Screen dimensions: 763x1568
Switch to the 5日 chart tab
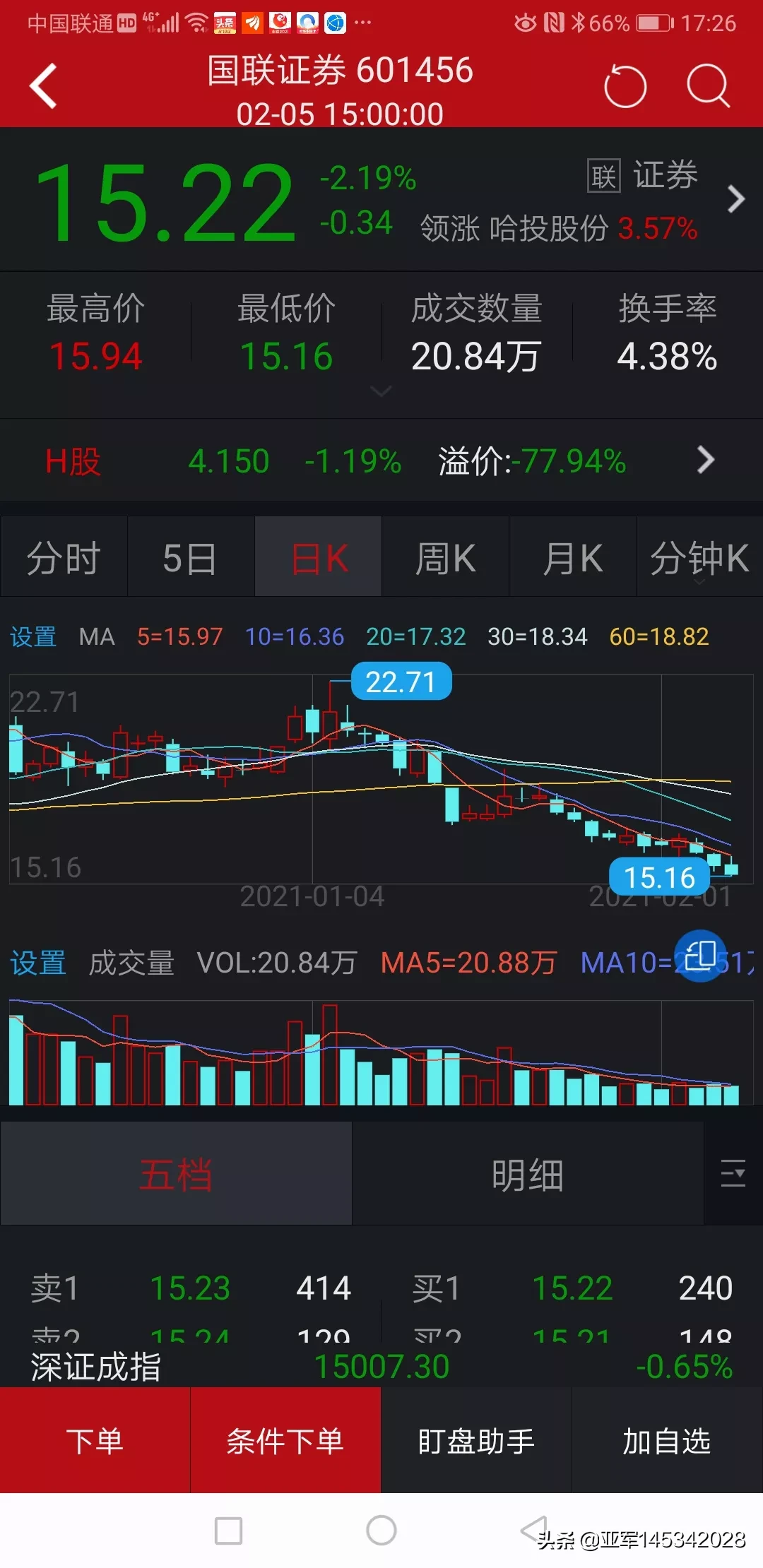coord(190,558)
